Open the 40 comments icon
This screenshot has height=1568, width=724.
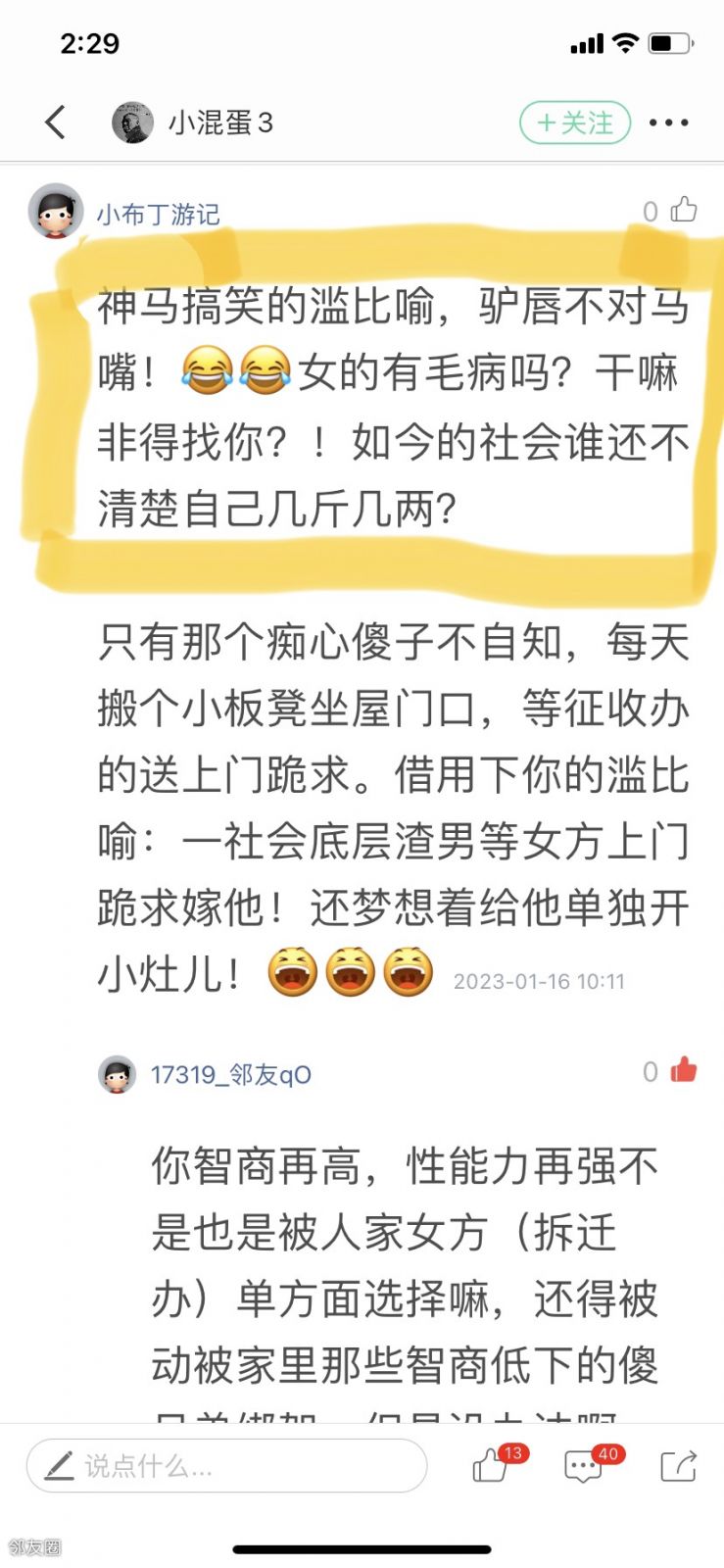[584, 1466]
